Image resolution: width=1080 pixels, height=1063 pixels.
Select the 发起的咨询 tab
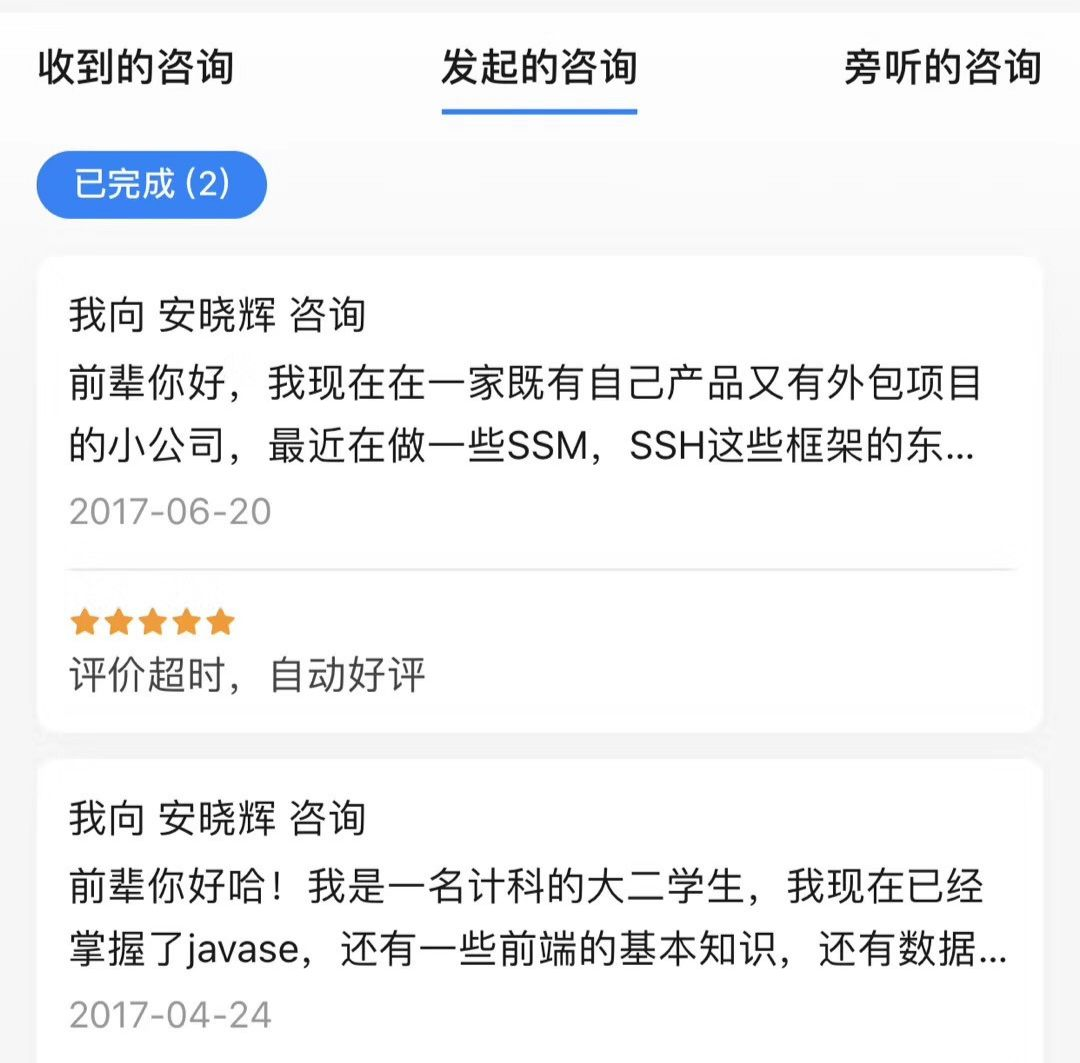539,68
